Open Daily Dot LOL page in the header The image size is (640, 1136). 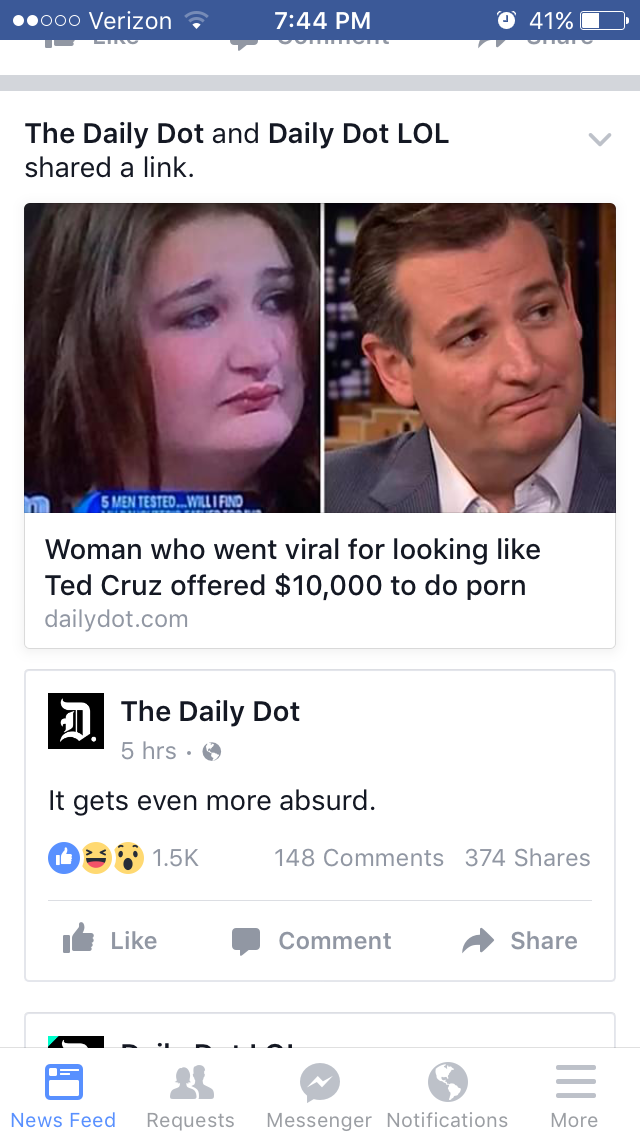click(x=358, y=133)
